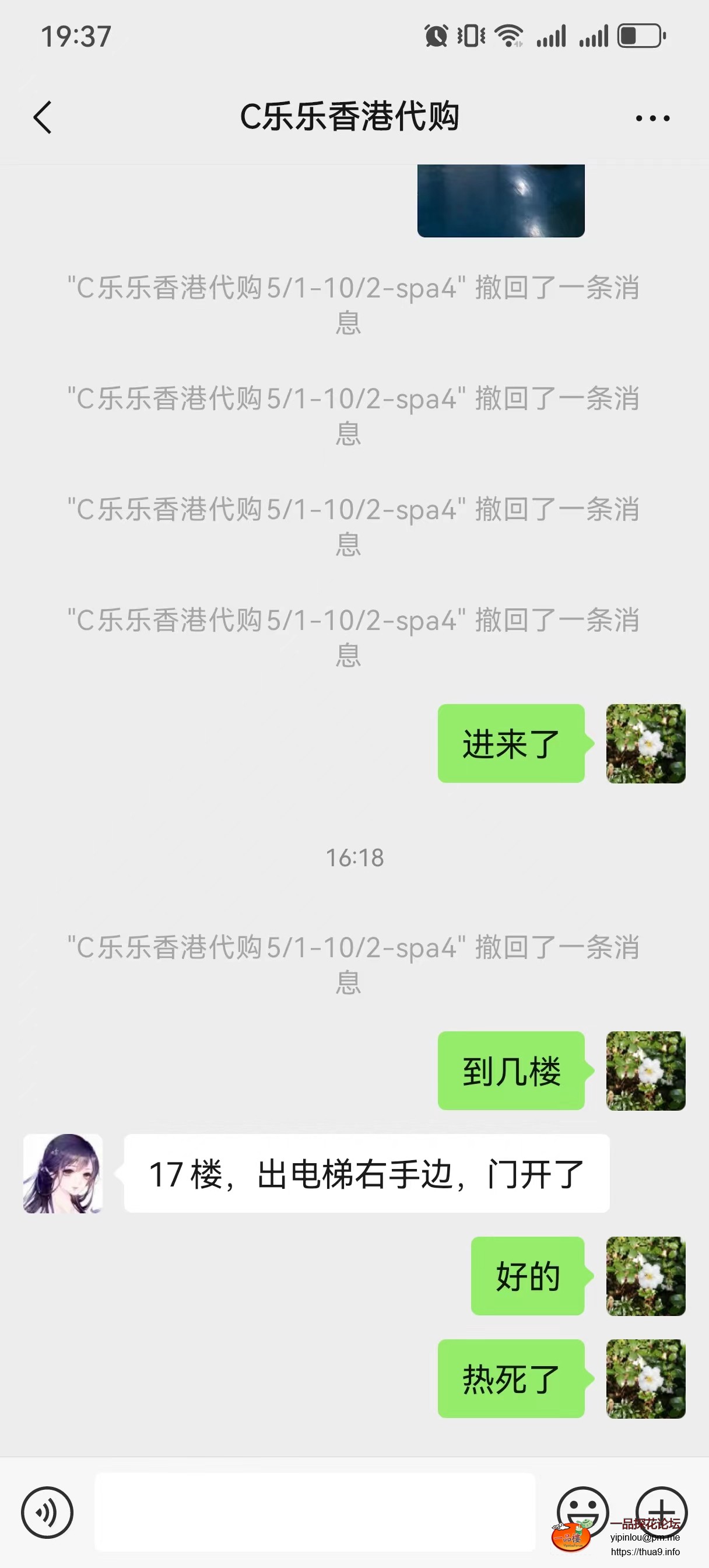The image size is (709, 1568).
Task: Switch to voice message input
Action: pos(47,1512)
